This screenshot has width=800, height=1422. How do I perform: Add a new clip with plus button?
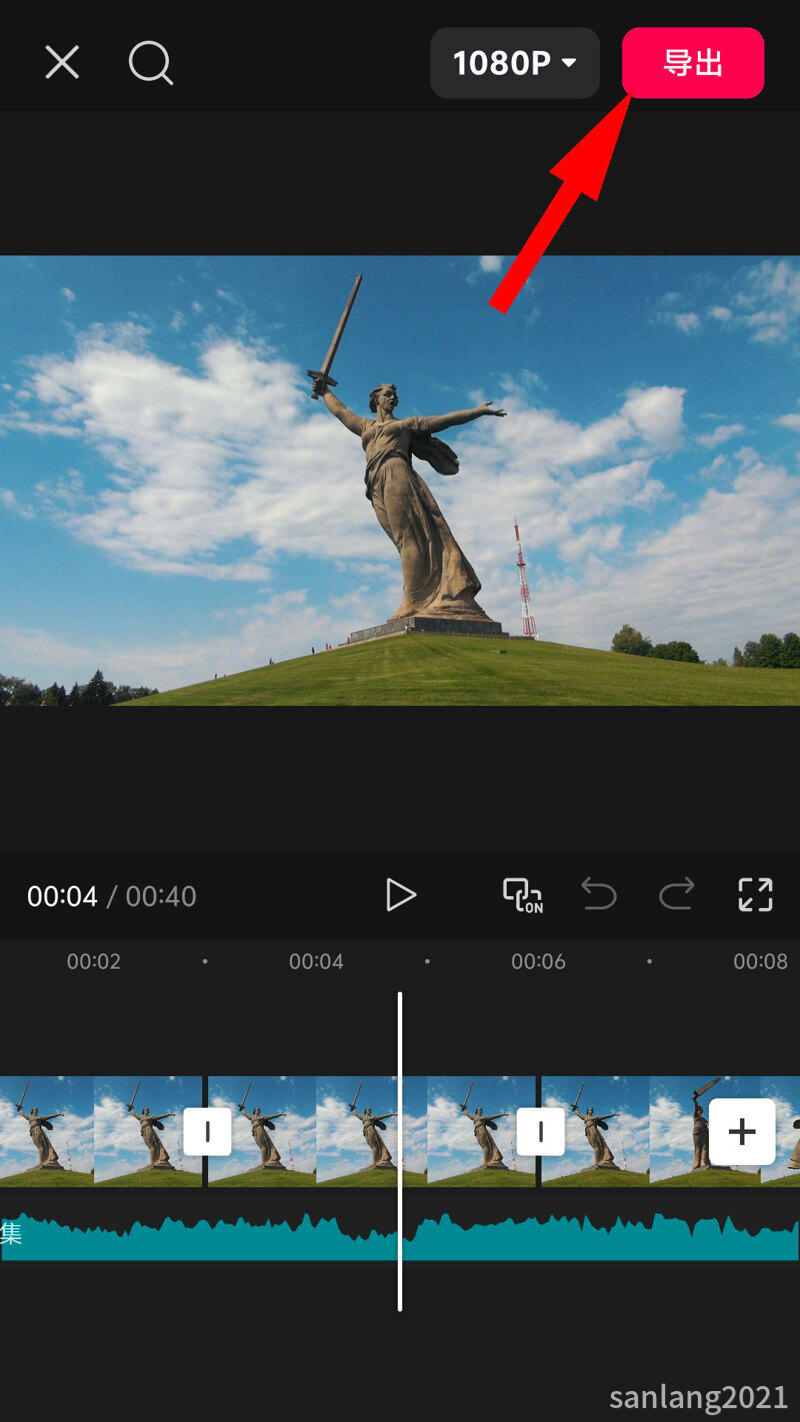pyautogui.click(x=741, y=1132)
